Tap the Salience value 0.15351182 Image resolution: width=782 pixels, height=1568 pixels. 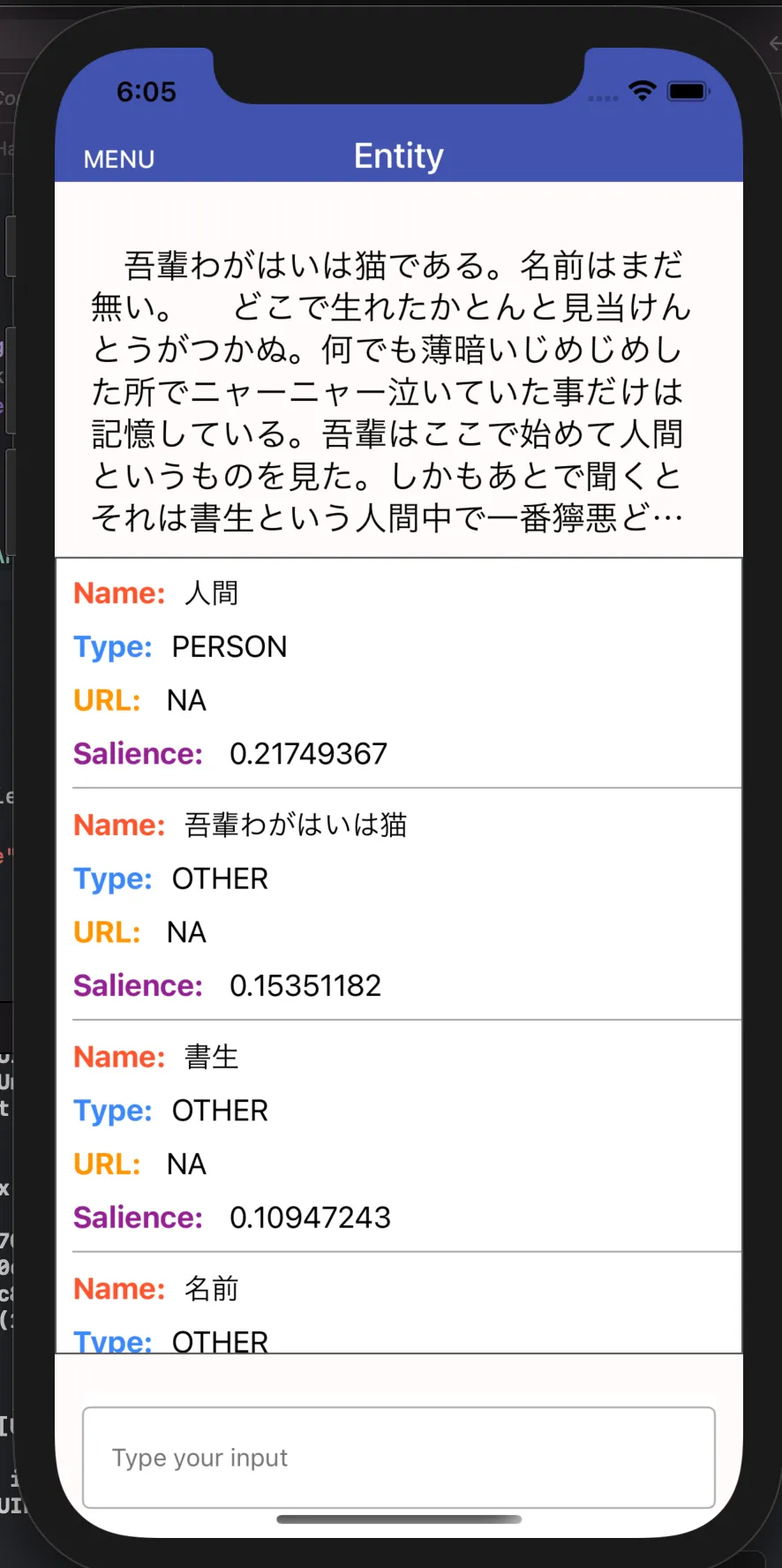(305, 984)
